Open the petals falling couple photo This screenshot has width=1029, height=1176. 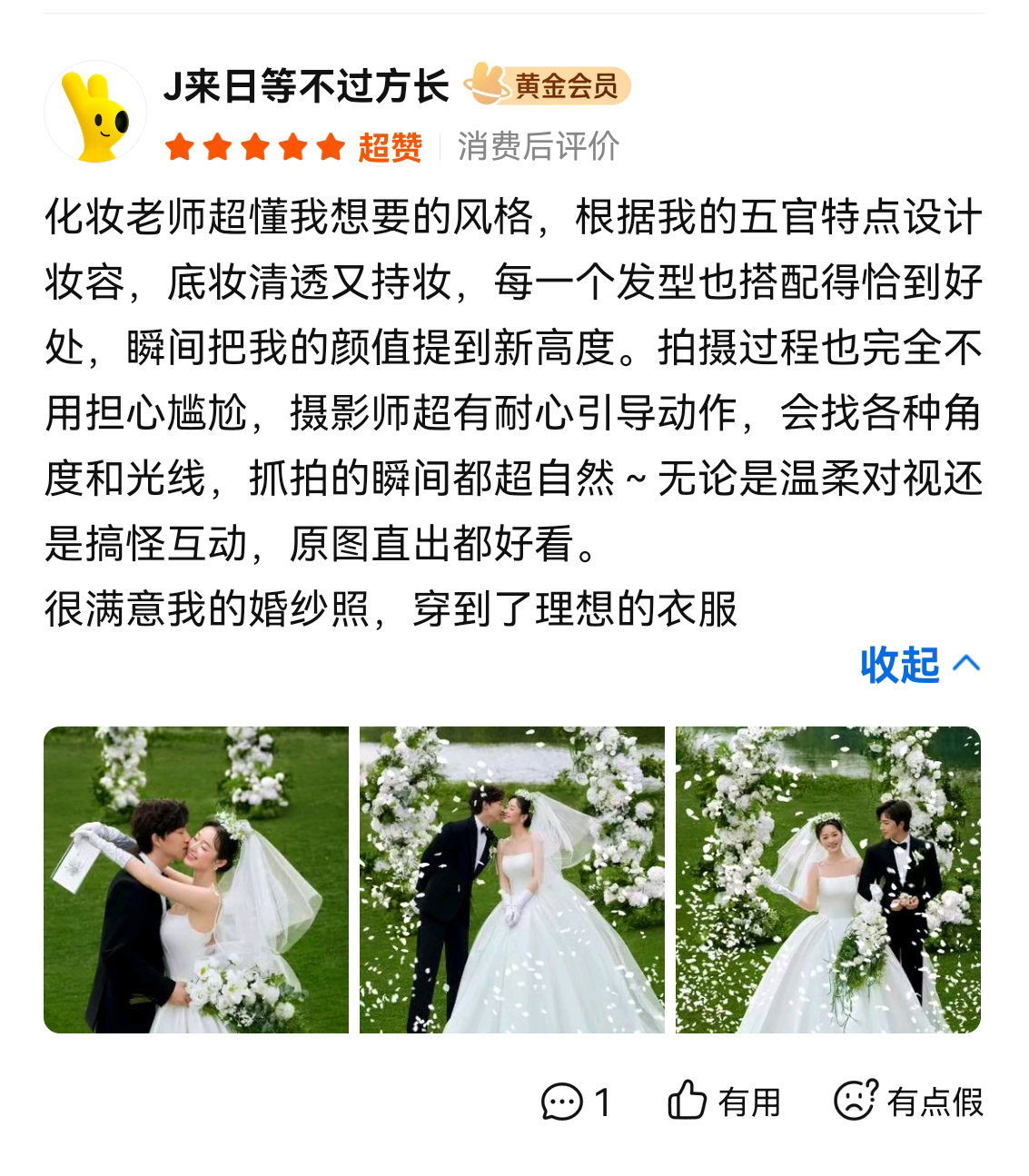point(827,879)
